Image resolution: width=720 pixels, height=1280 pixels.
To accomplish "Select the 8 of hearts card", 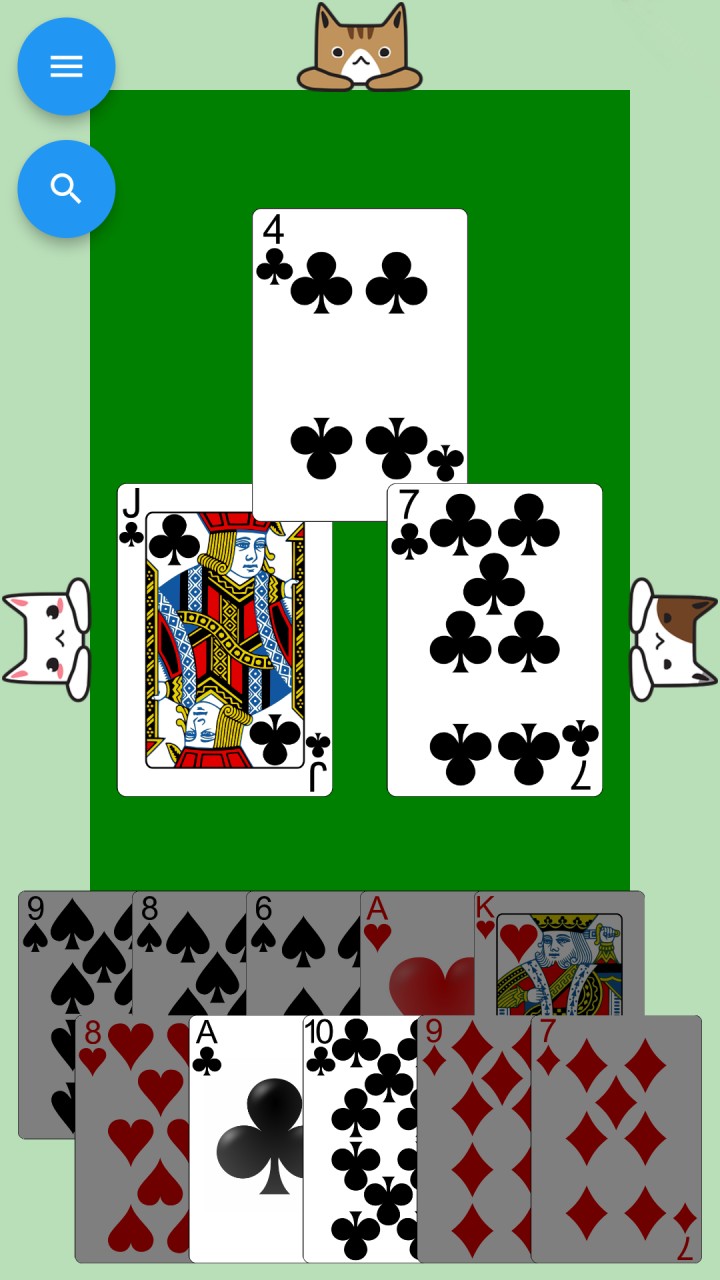I will (132, 1139).
